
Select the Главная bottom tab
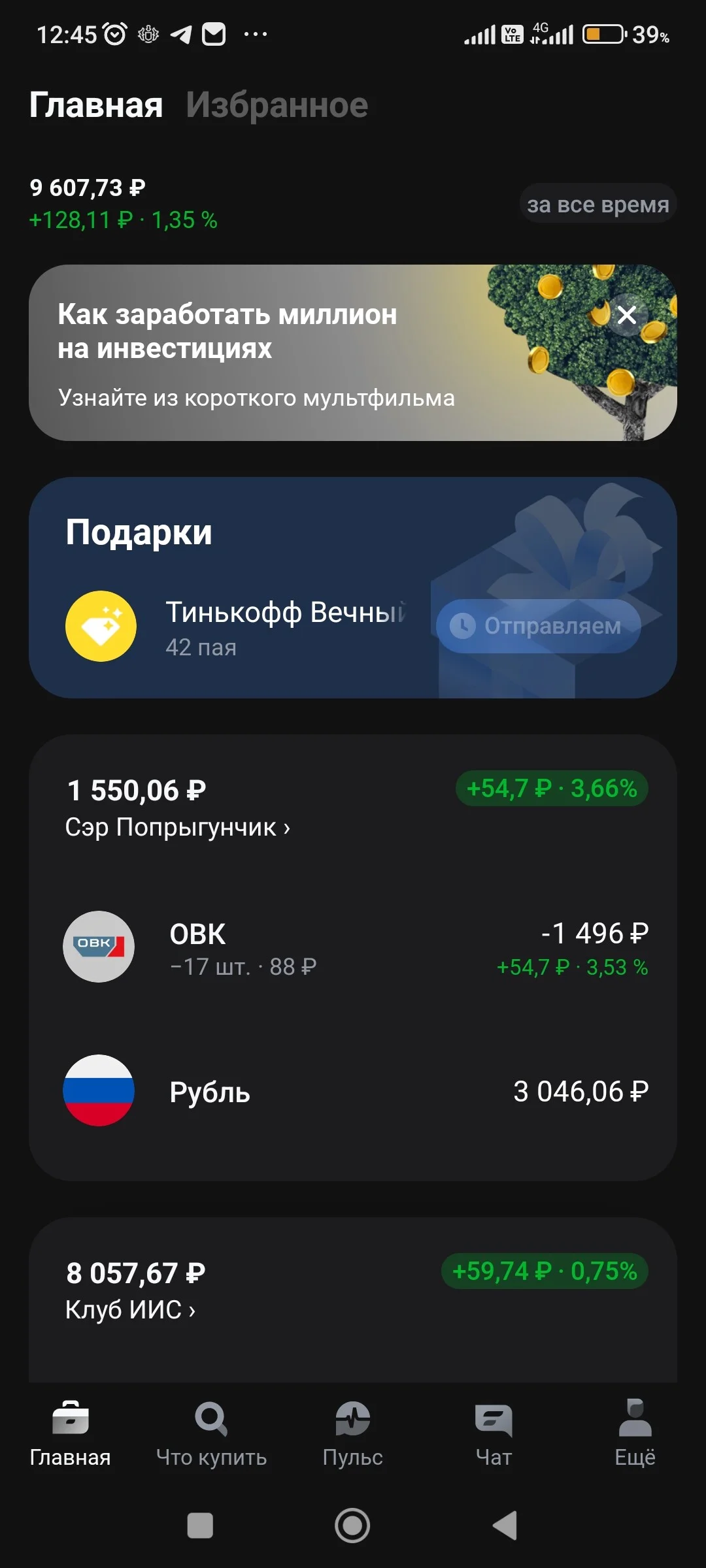tap(70, 1433)
